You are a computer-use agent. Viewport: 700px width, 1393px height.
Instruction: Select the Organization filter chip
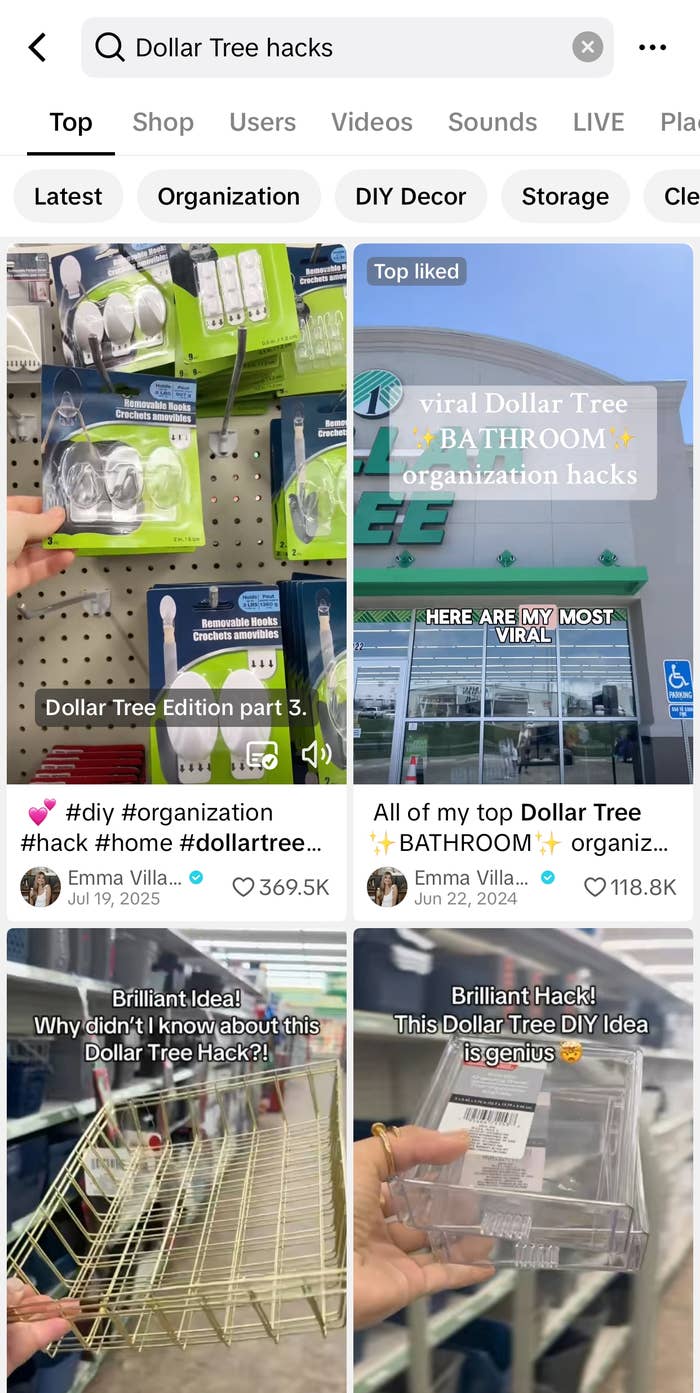point(228,196)
